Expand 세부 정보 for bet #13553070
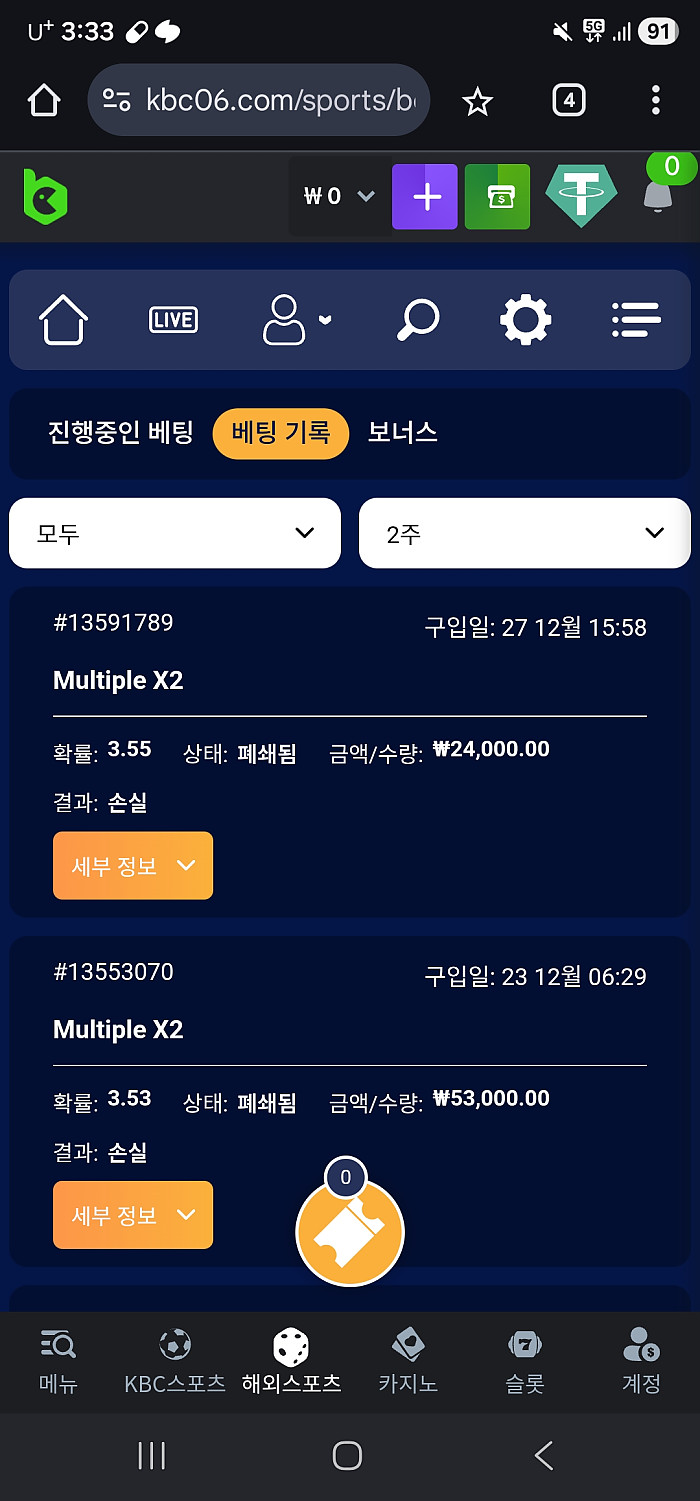Image resolution: width=700 pixels, height=1501 pixels. (x=133, y=1215)
